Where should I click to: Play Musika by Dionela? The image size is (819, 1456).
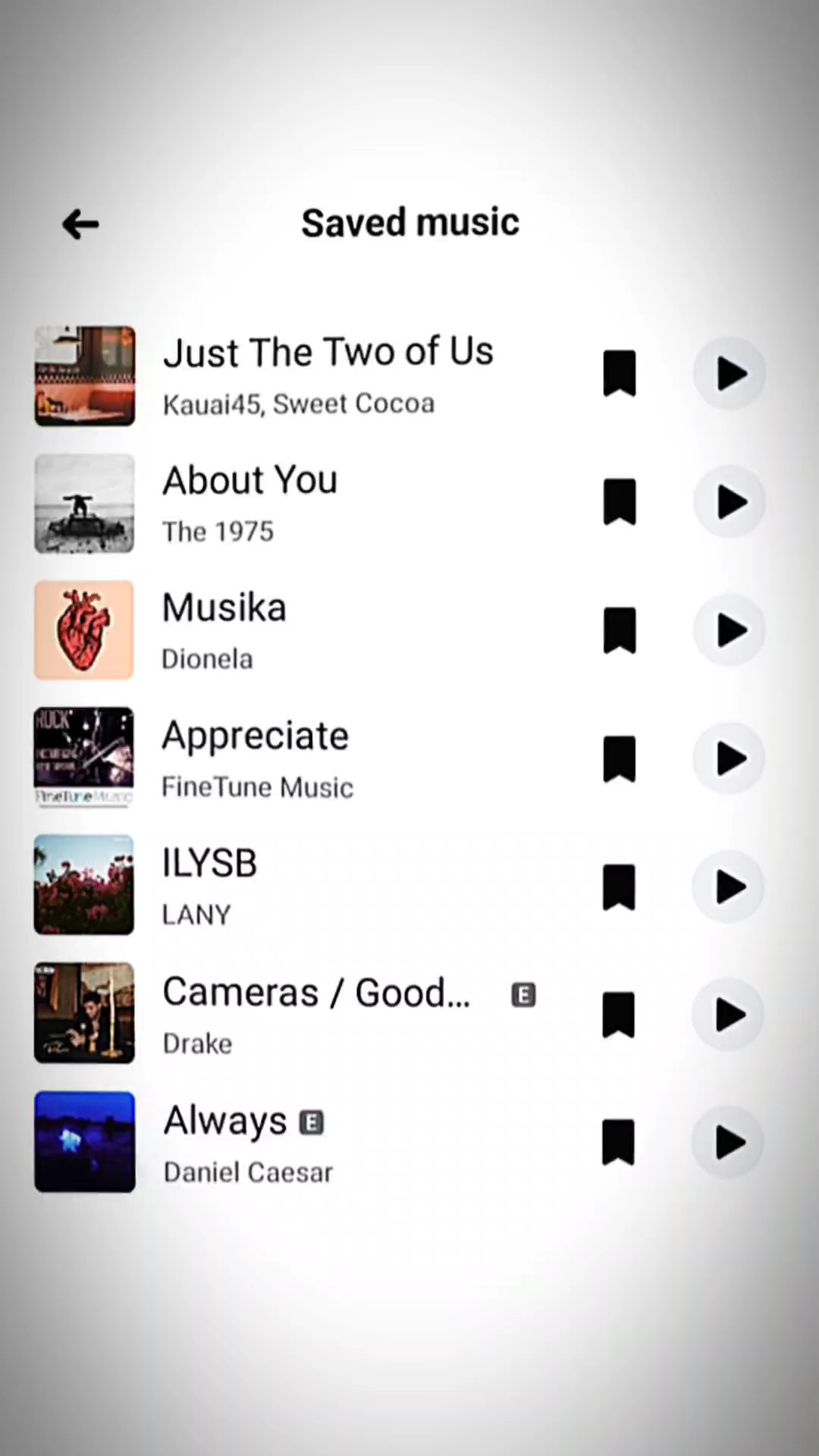730,630
